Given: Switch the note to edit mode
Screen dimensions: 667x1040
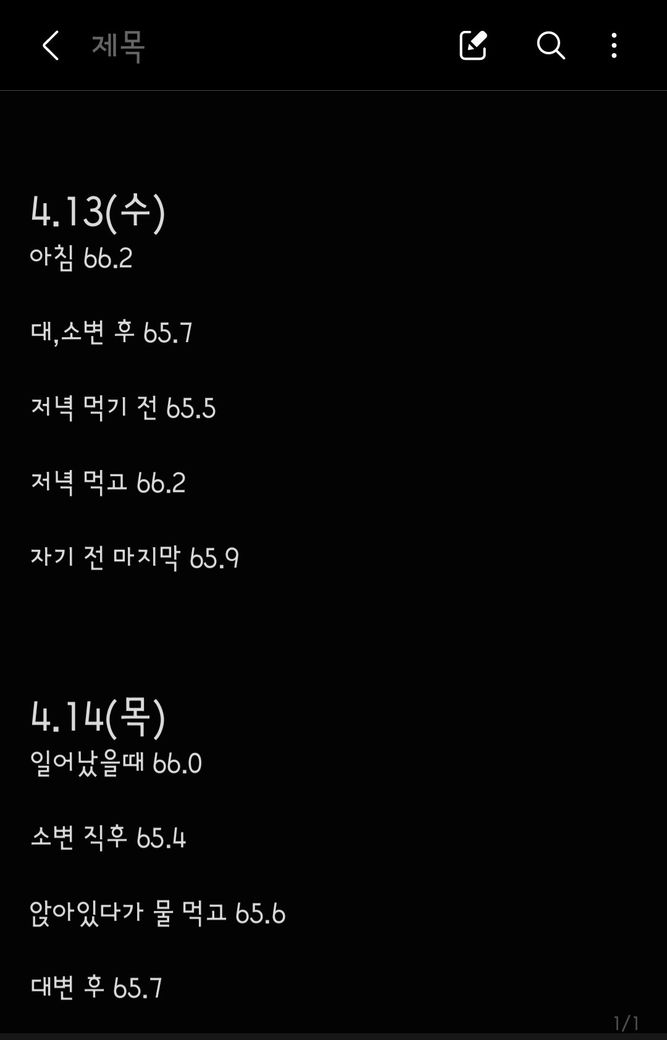Looking at the screenshot, I should [473, 45].
